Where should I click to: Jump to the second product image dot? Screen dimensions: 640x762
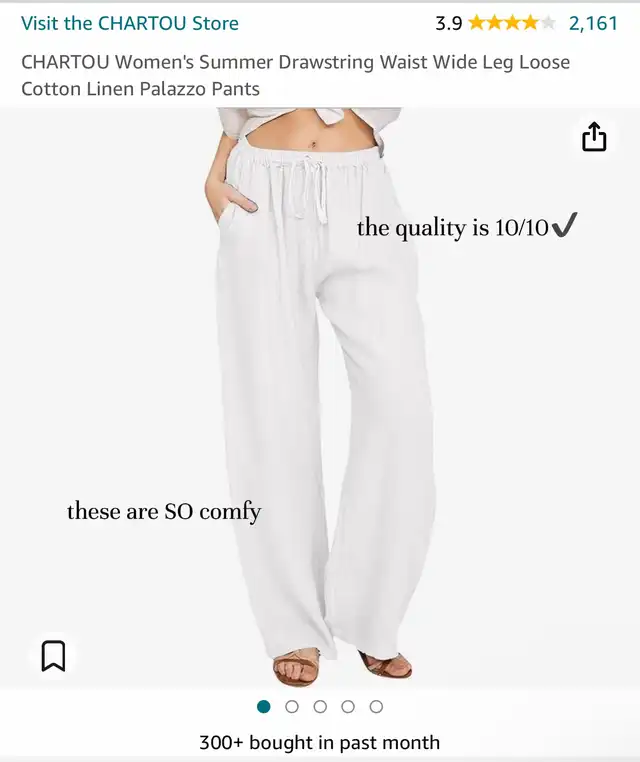[292, 706]
